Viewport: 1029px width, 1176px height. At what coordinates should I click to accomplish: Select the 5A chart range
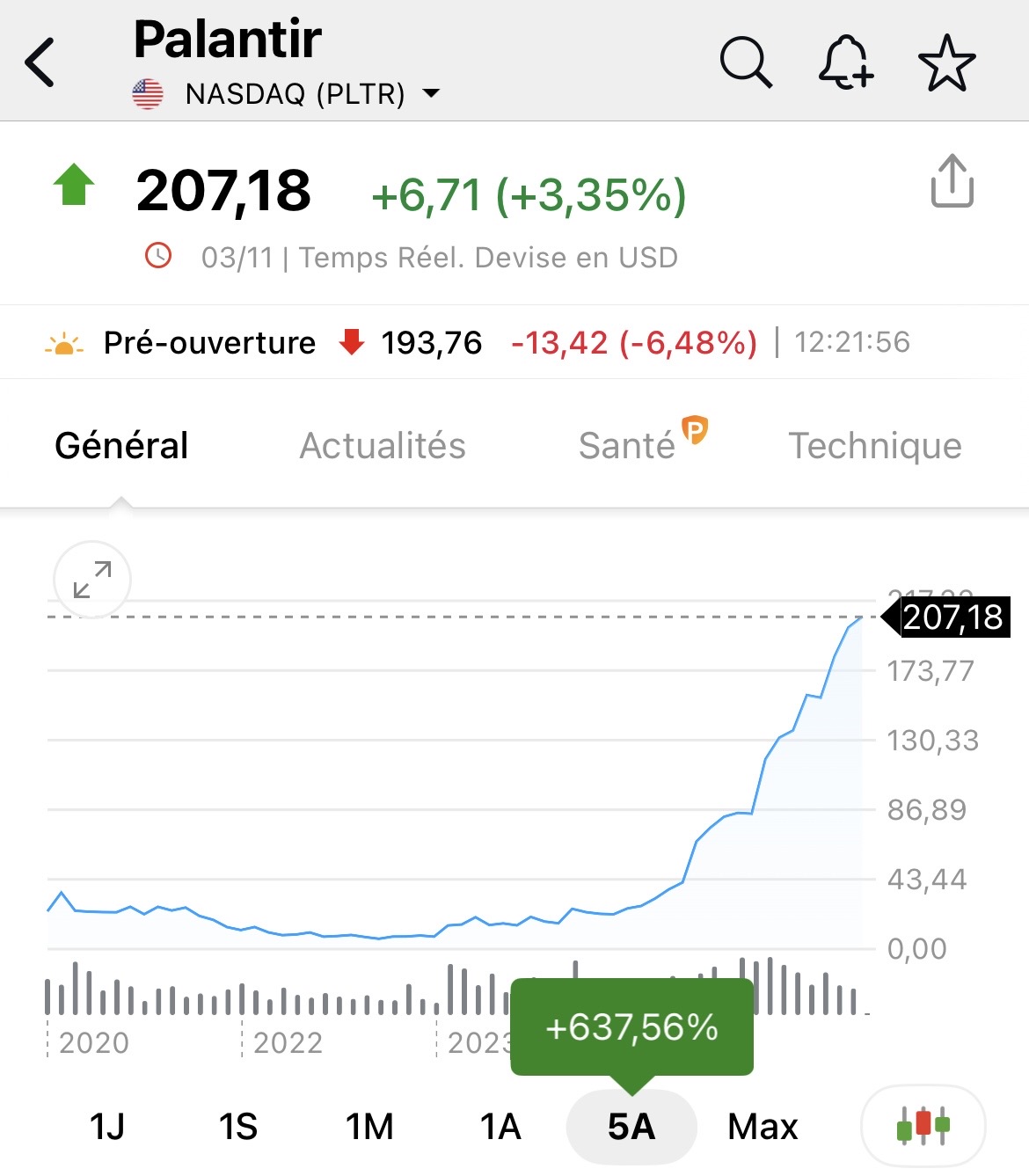click(x=631, y=1126)
